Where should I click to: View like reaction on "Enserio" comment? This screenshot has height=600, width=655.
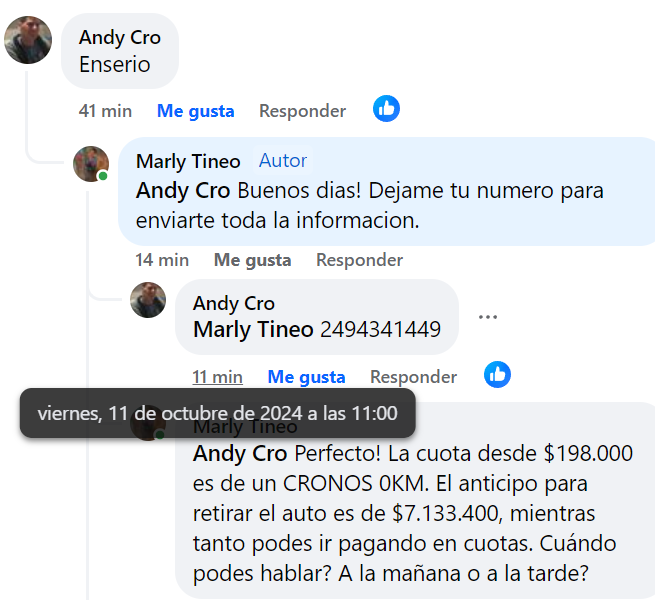pos(387,109)
